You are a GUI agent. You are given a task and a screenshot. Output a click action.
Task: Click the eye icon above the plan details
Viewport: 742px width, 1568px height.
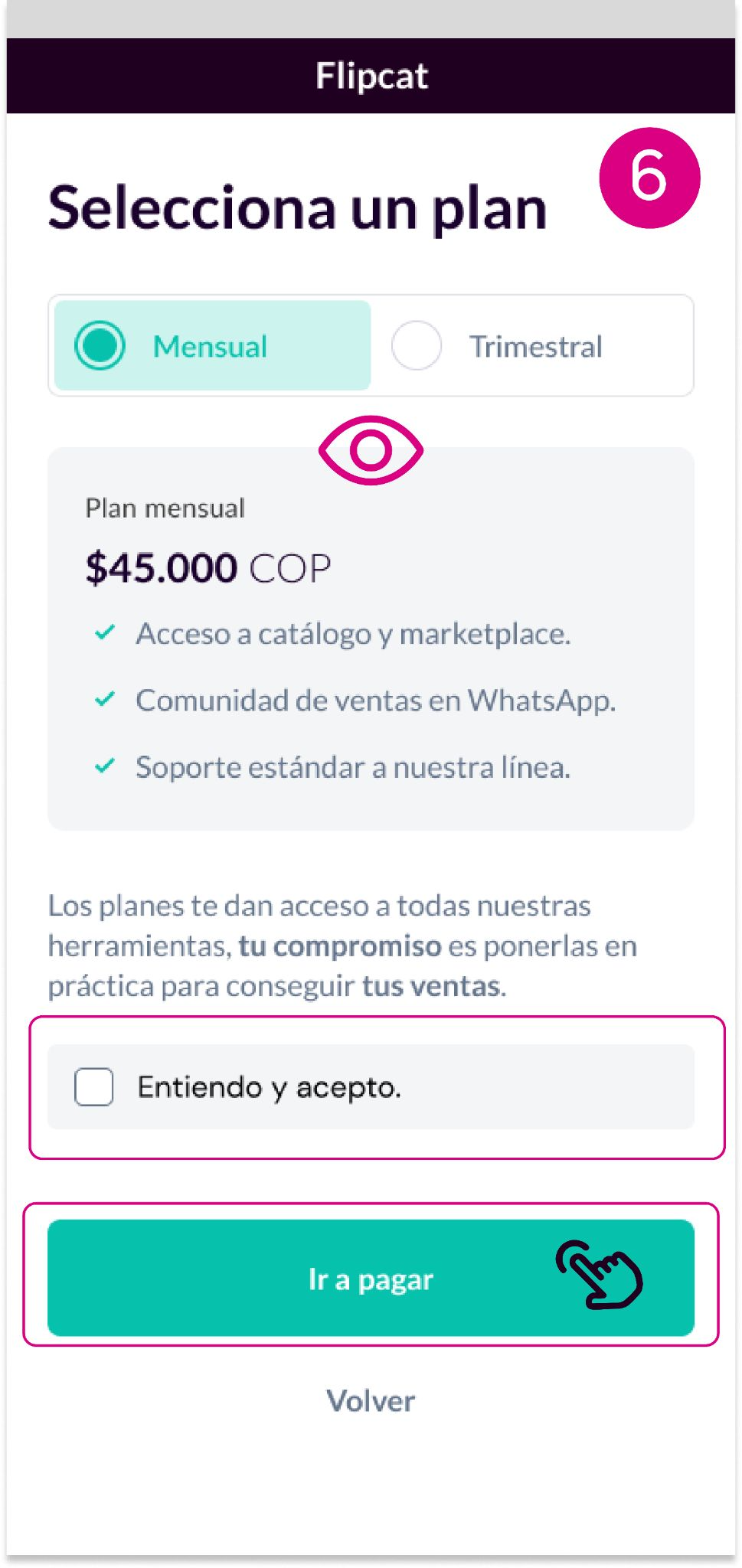371,450
